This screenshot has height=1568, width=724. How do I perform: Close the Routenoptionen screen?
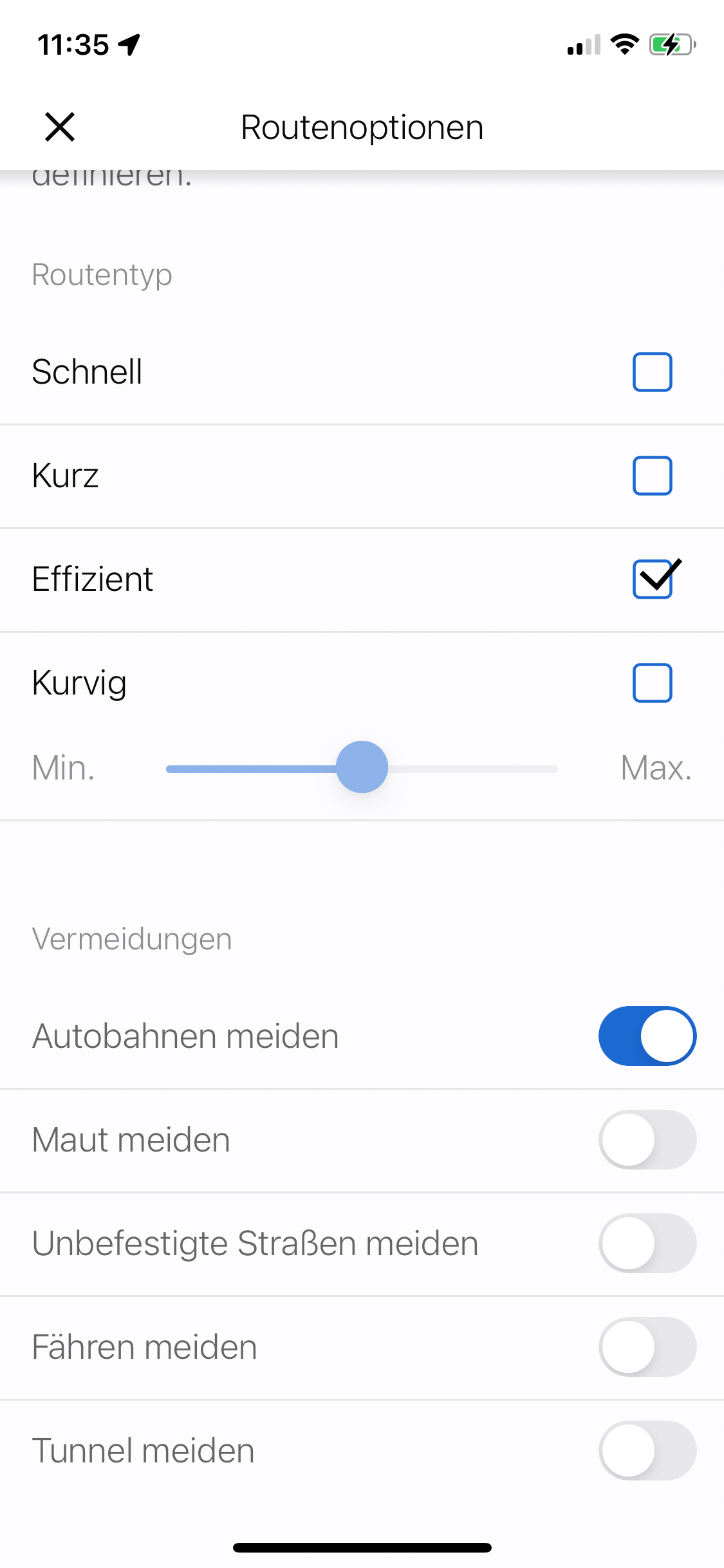[x=60, y=127]
